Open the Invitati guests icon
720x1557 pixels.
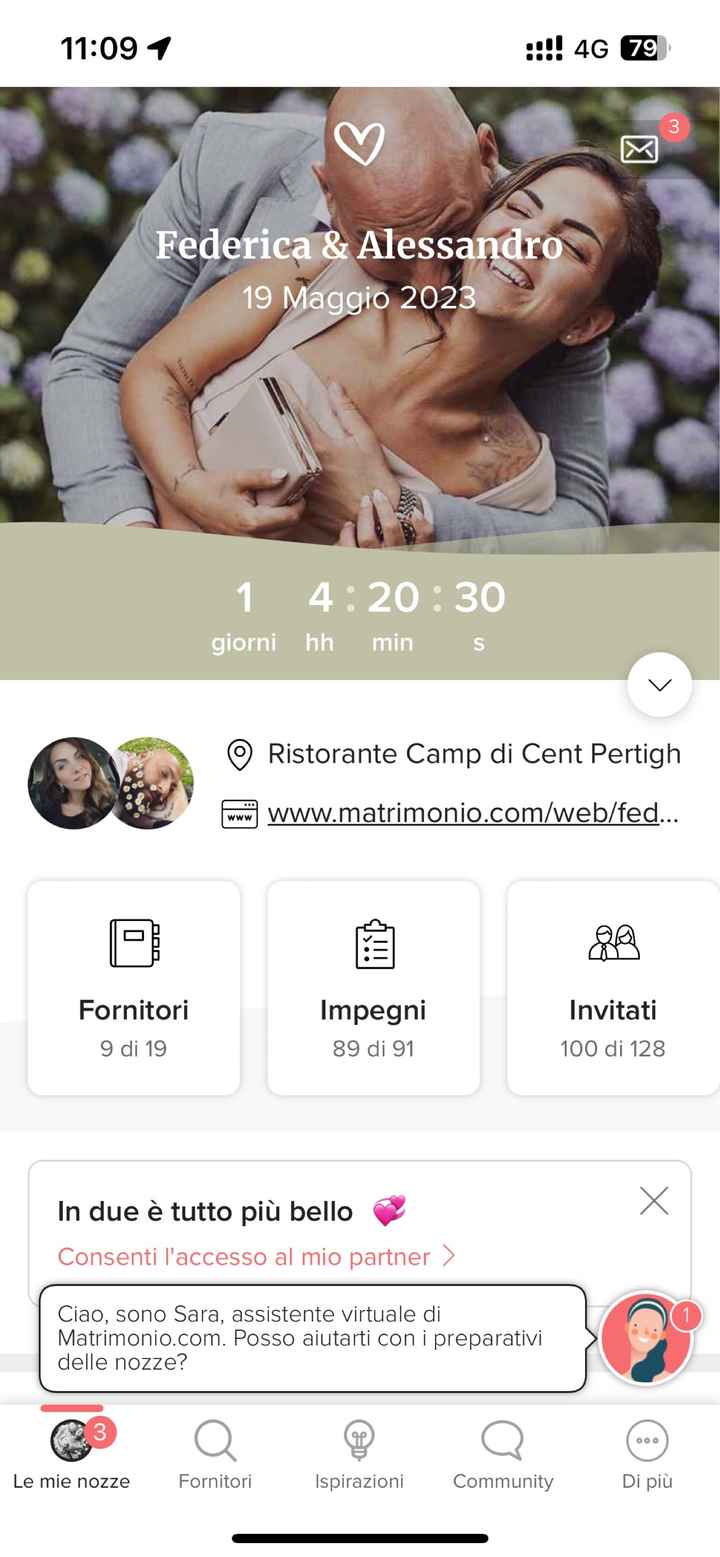612,940
